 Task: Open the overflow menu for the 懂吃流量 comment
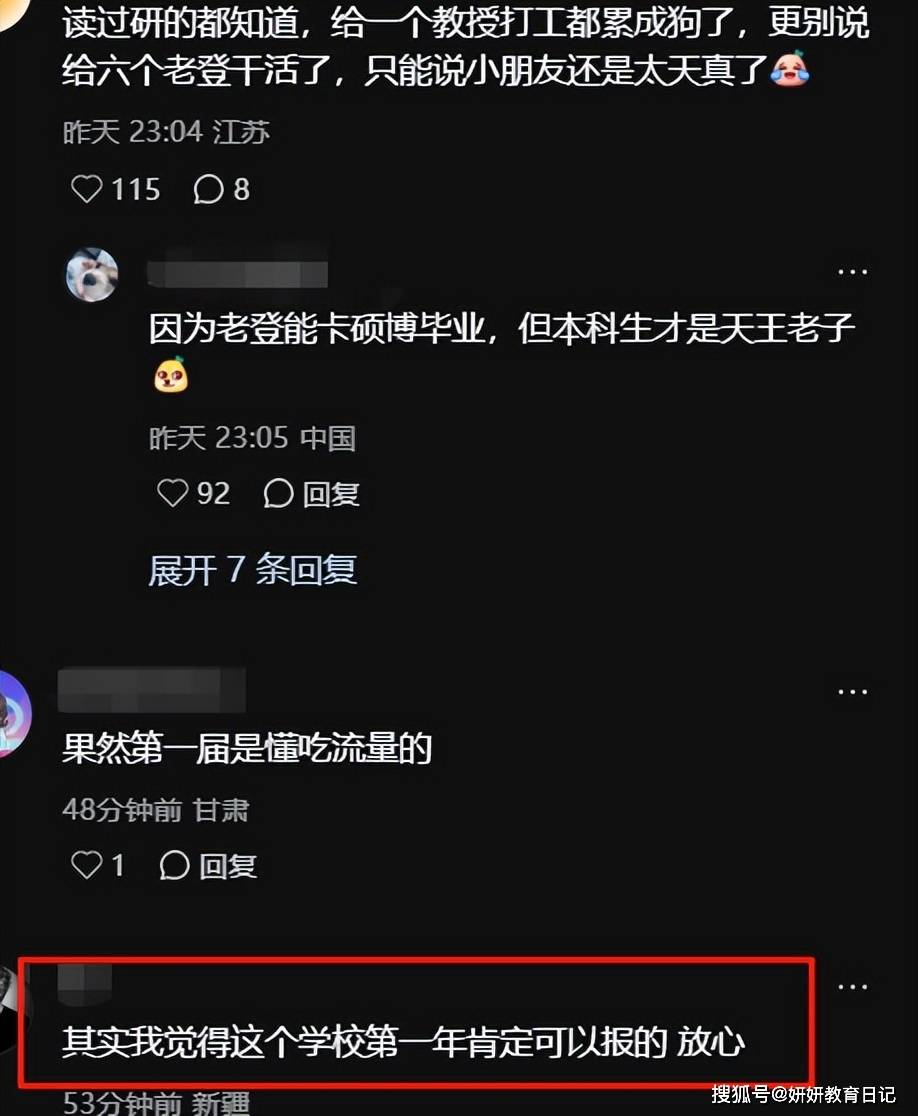852,692
